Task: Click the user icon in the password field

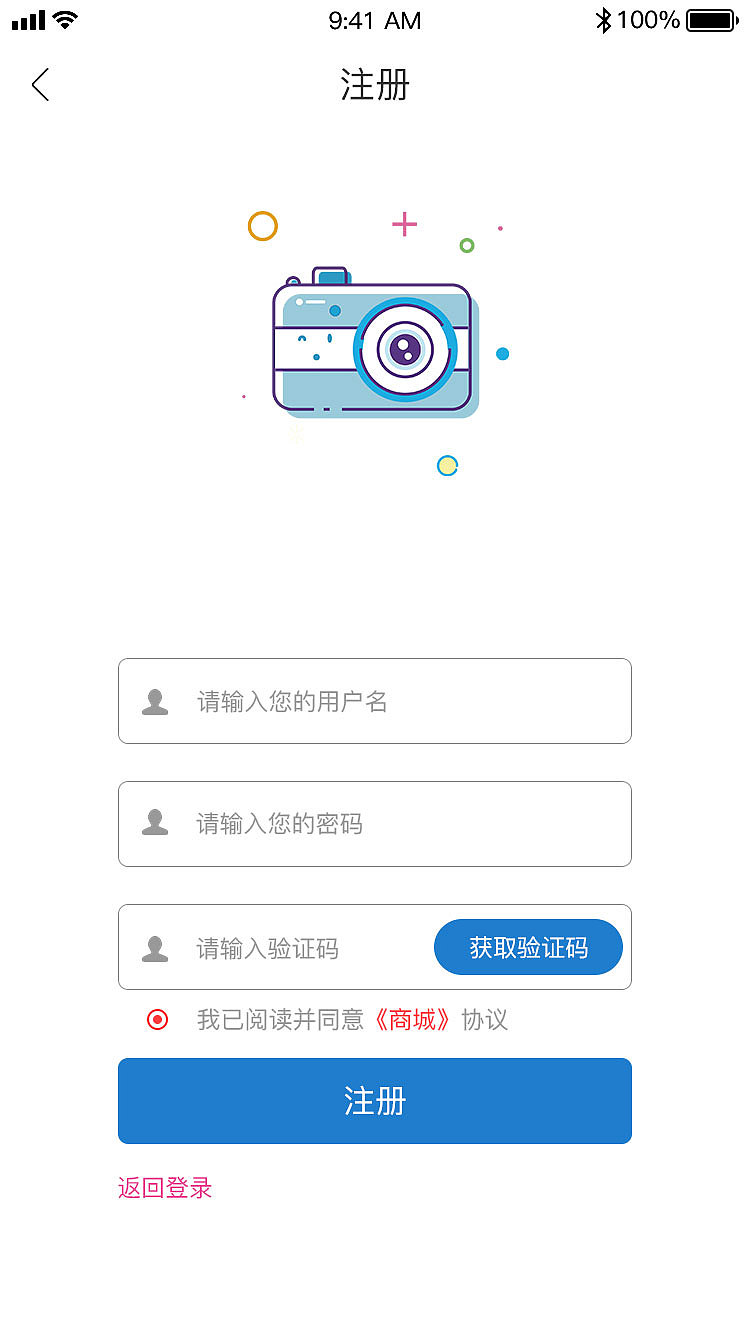Action: point(155,823)
